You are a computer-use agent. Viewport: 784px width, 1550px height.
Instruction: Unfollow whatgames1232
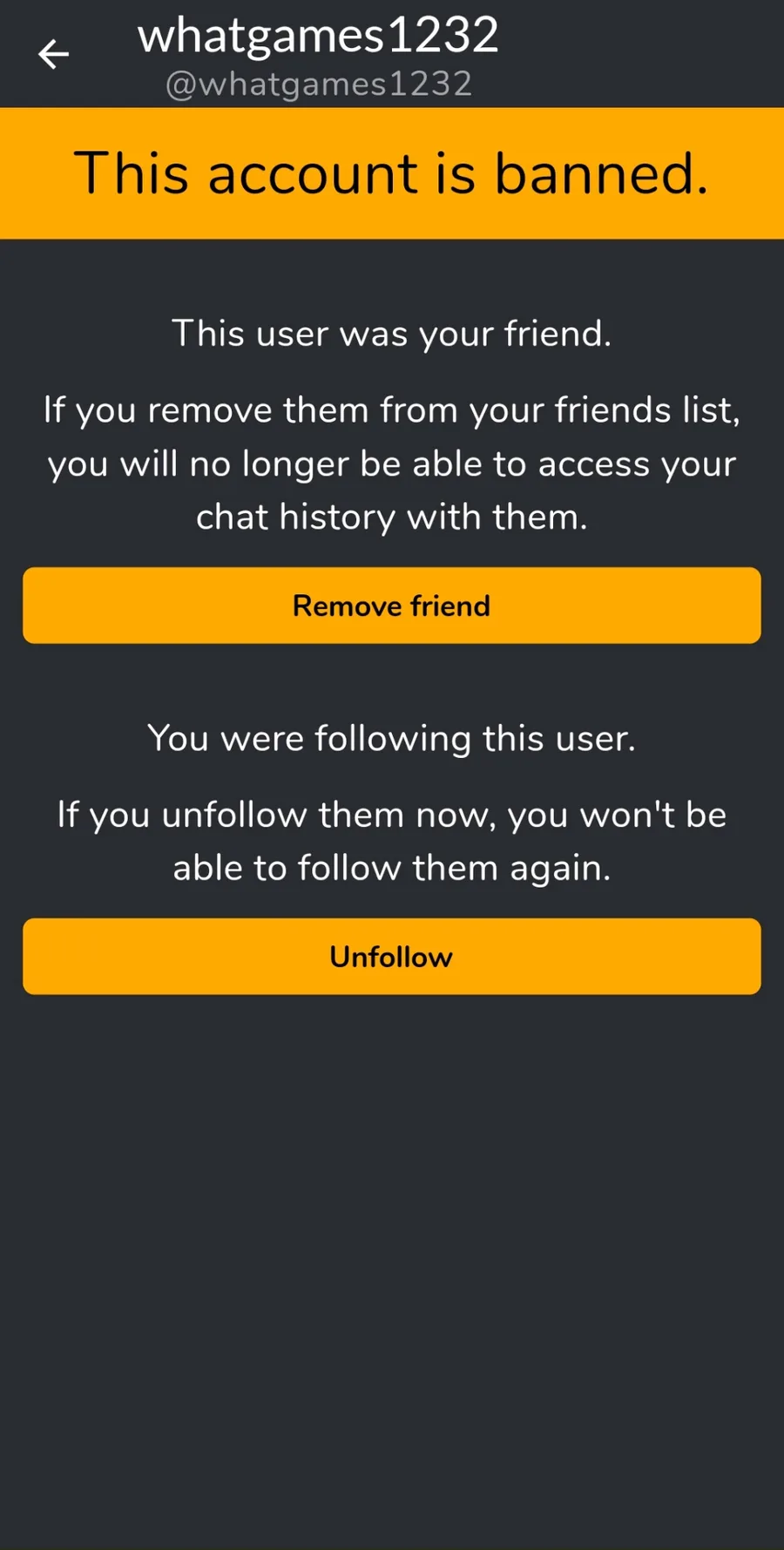click(x=392, y=957)
